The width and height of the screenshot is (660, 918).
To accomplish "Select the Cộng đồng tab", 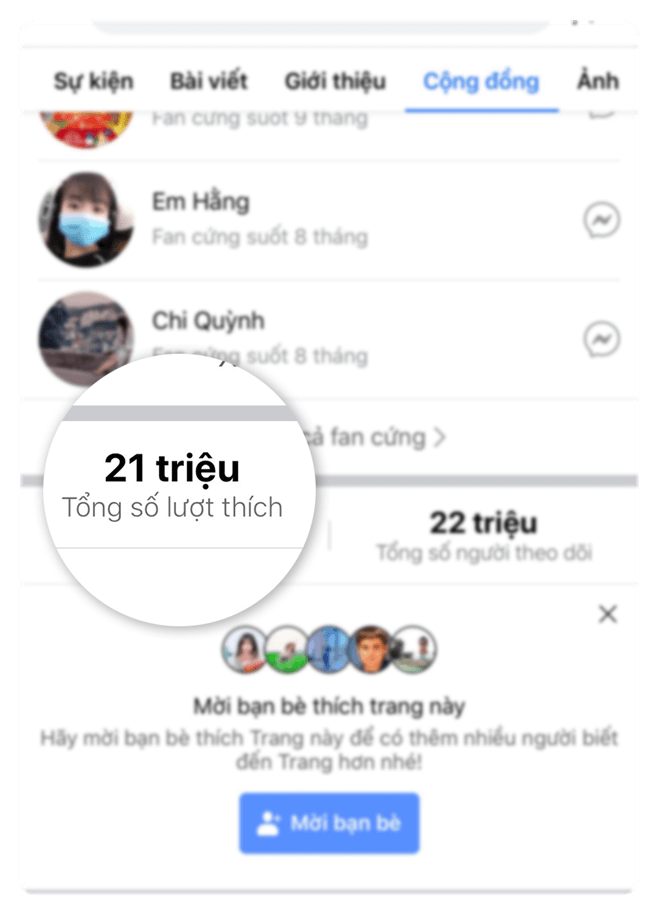I will tap(481, 82).
